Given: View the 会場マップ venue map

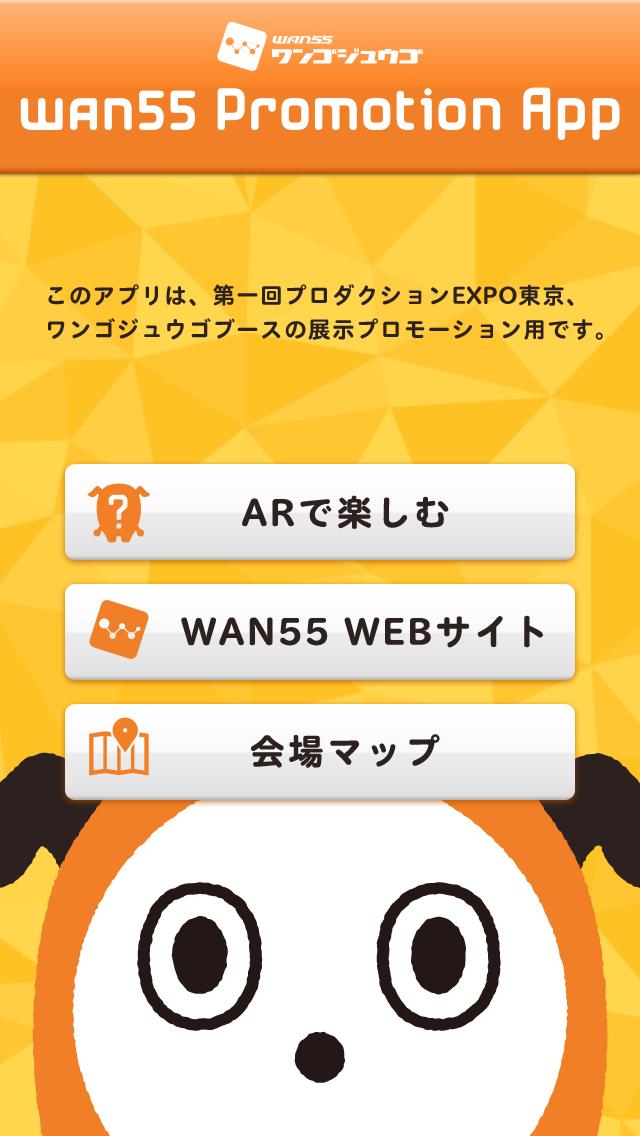Looking at the screenshot, I should (x=320, y=751).
